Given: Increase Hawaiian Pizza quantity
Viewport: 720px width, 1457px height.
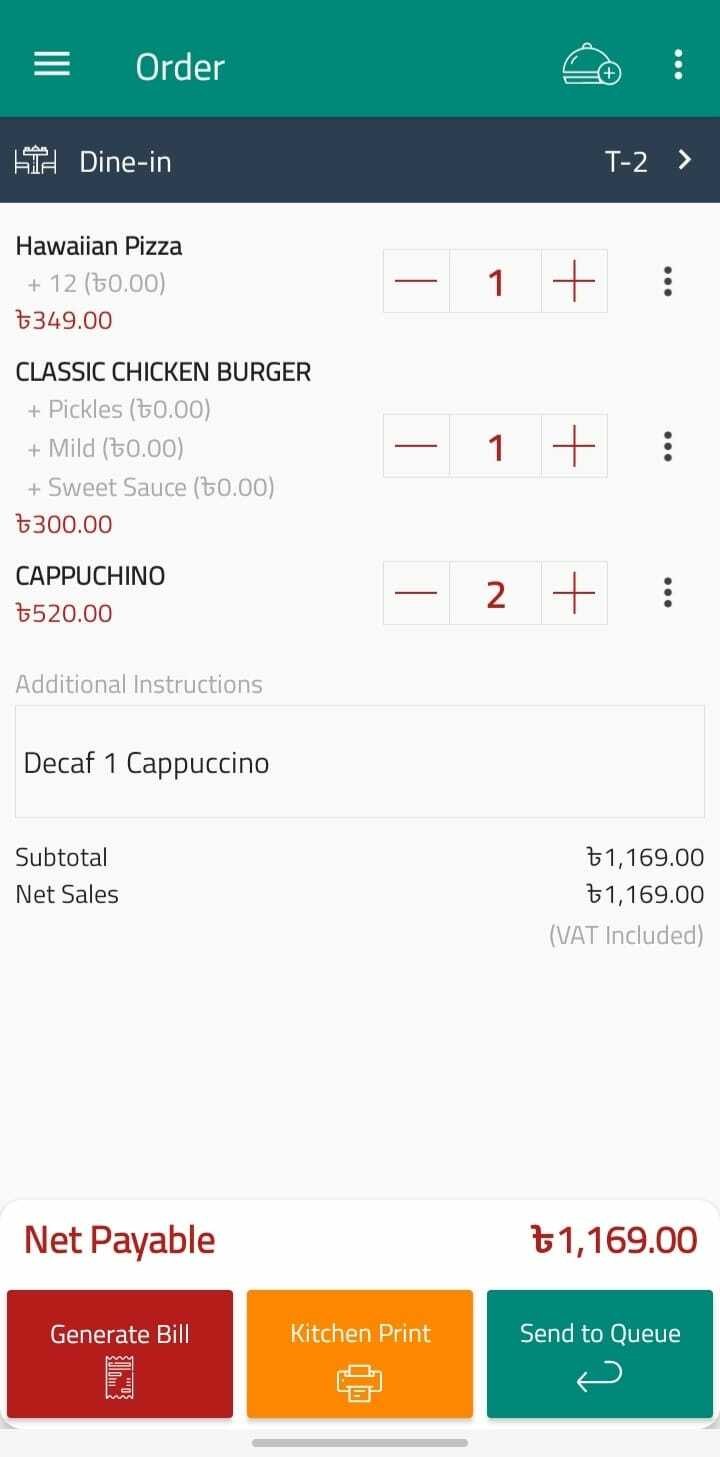Looking at the screenshot, I should [574, 282].
